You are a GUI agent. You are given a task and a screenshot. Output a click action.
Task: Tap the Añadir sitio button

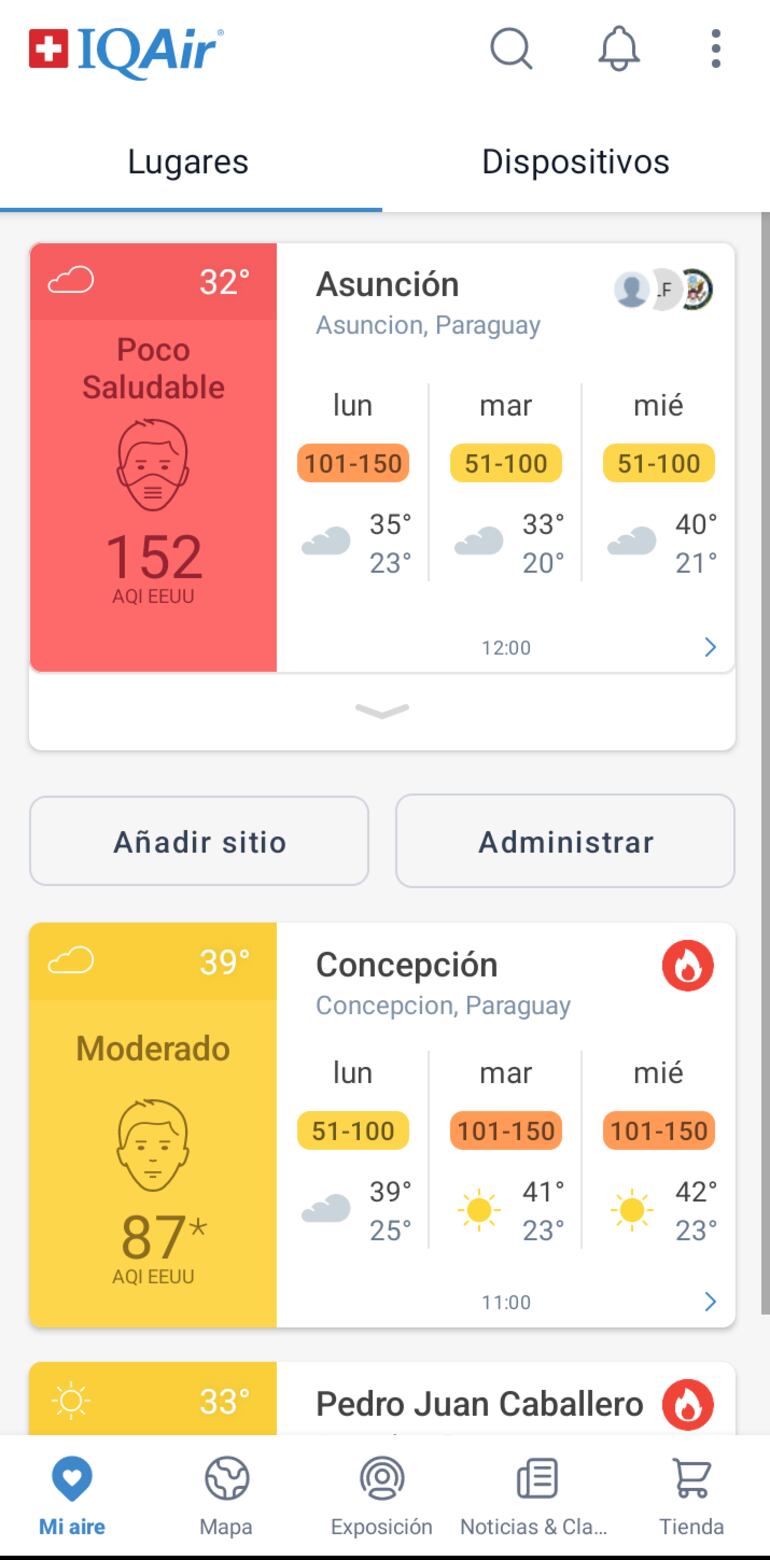click(199, 842)
